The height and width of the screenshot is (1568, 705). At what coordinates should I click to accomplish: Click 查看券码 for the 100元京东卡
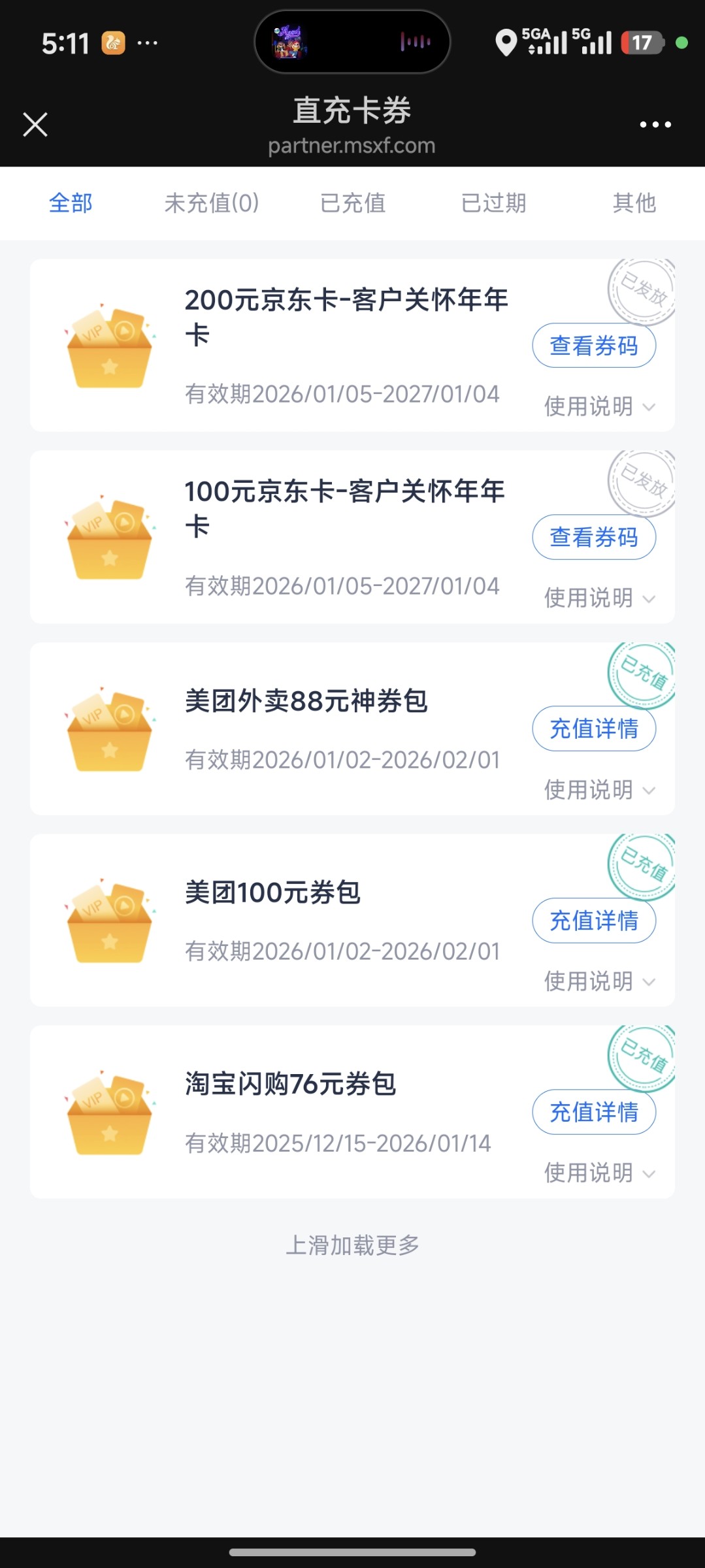click(x=593, y=537)
